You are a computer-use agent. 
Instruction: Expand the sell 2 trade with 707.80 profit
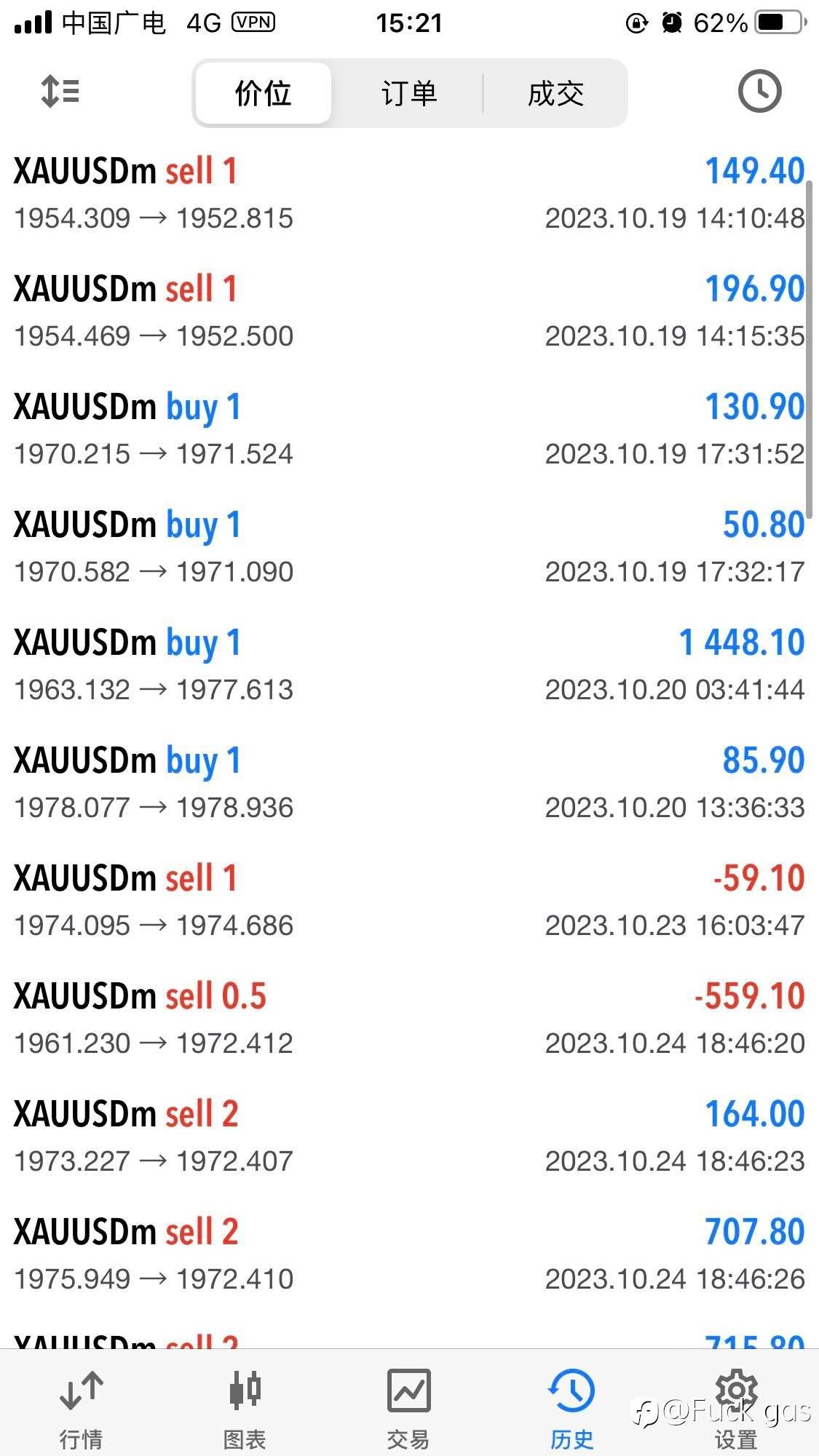point(409,1254)
